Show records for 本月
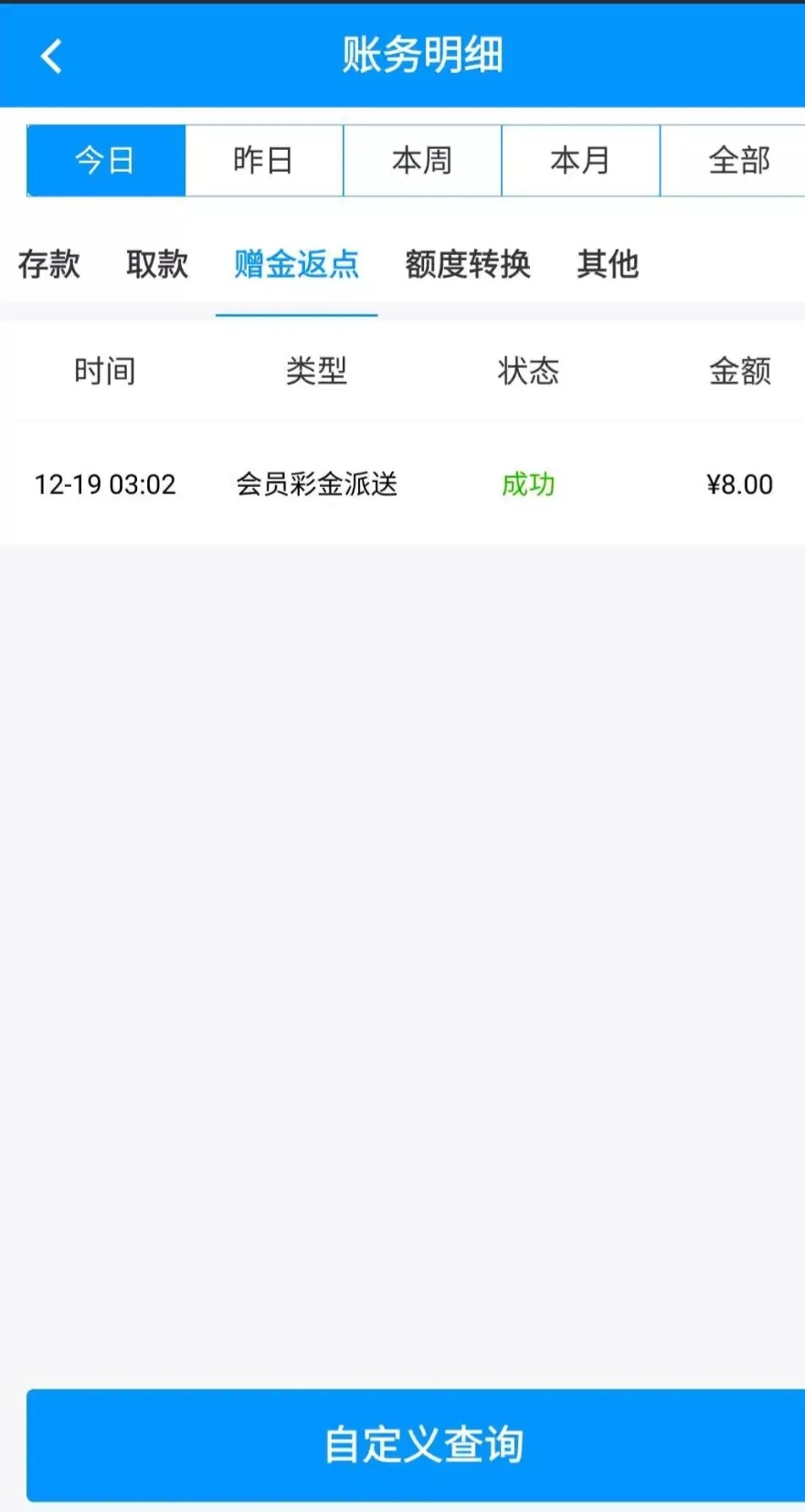The image size is (805, 1512). pyautogui.click(x=580, y=161)
